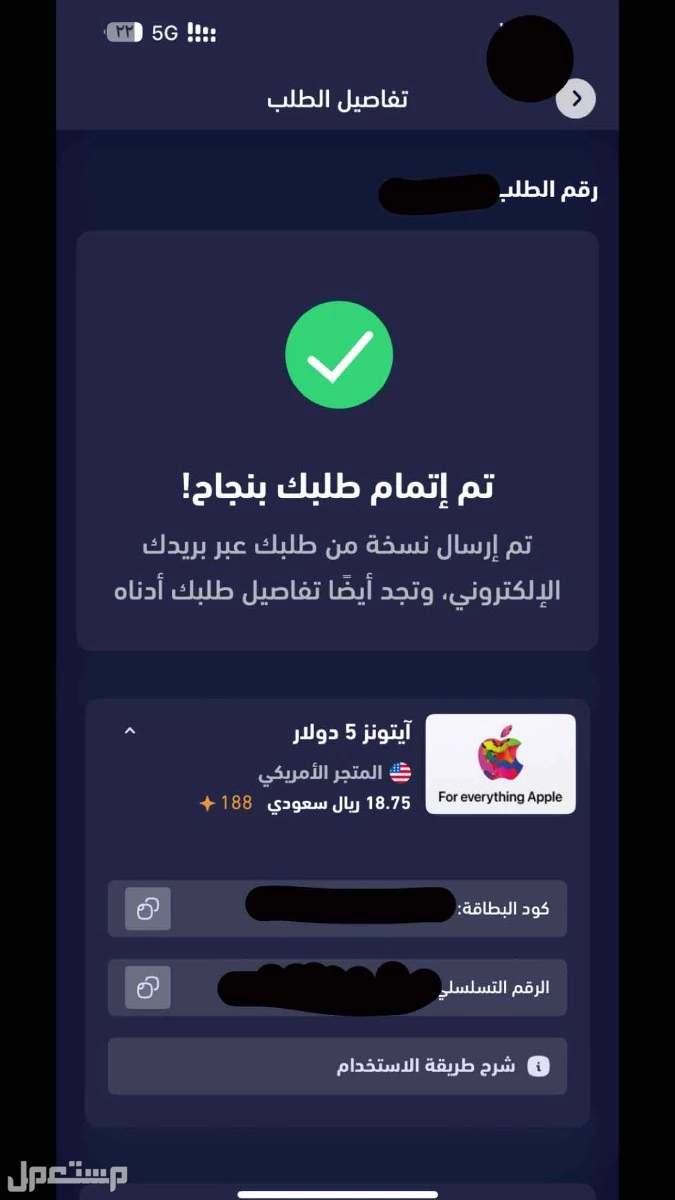Image resolution: width=675 pixels, height=1200 pixels.
Task: Go back from order details page
Action: click(x=576, y=99)
